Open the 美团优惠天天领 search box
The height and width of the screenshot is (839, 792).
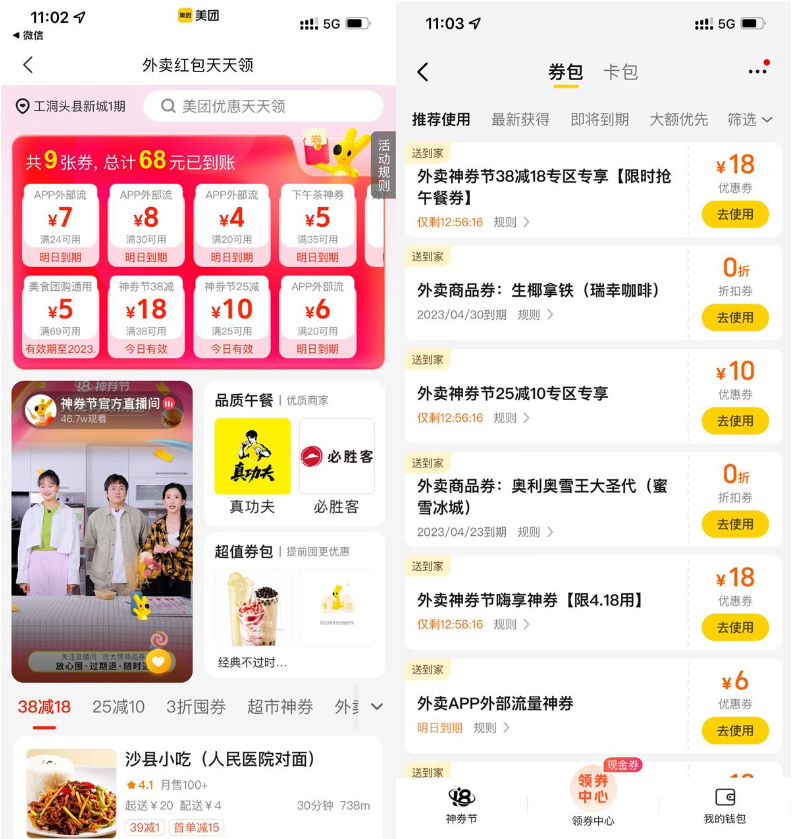pyautogui.click(x=263, y=106)
